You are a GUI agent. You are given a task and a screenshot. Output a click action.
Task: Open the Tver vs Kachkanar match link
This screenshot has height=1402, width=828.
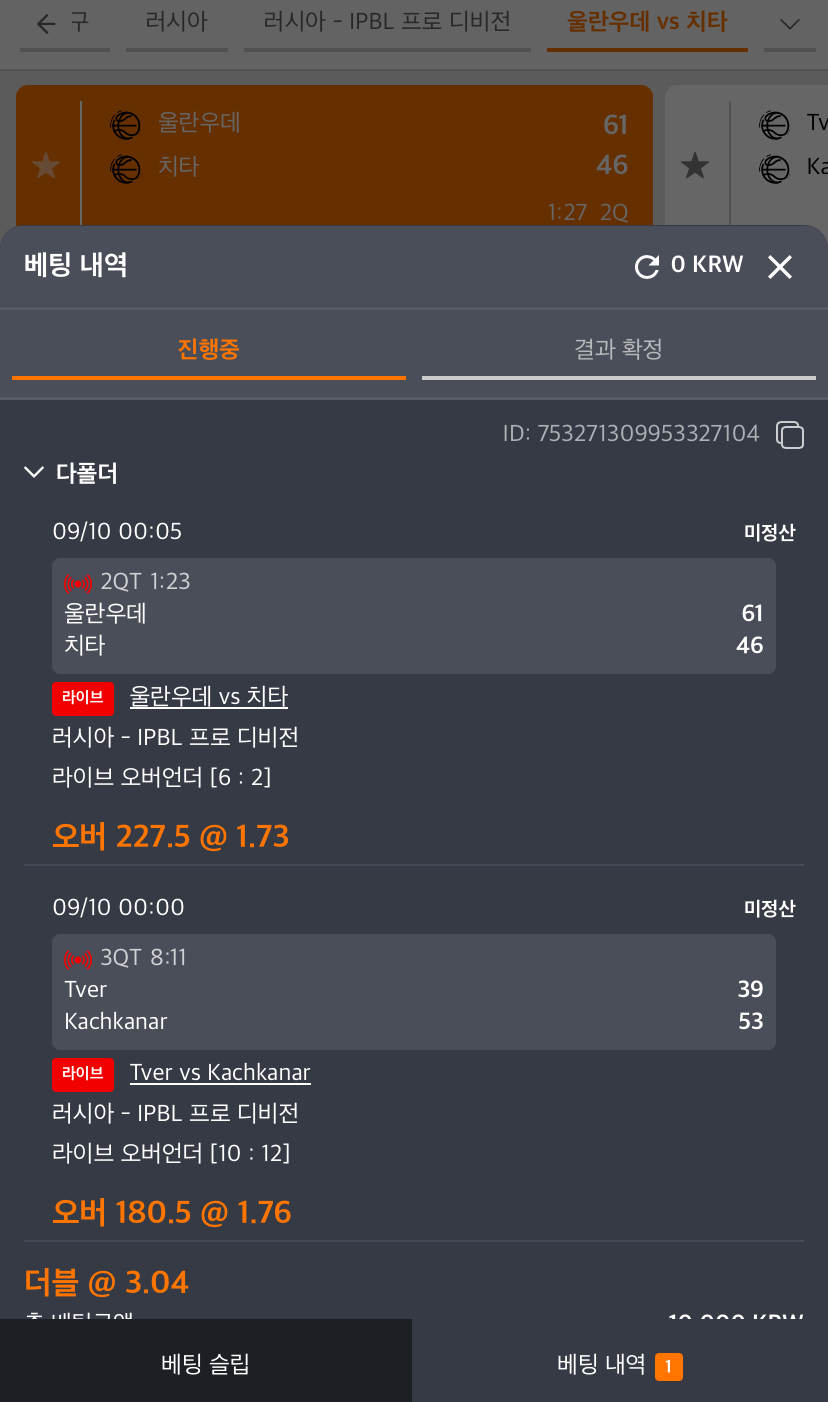click(x=220, y=1073)
